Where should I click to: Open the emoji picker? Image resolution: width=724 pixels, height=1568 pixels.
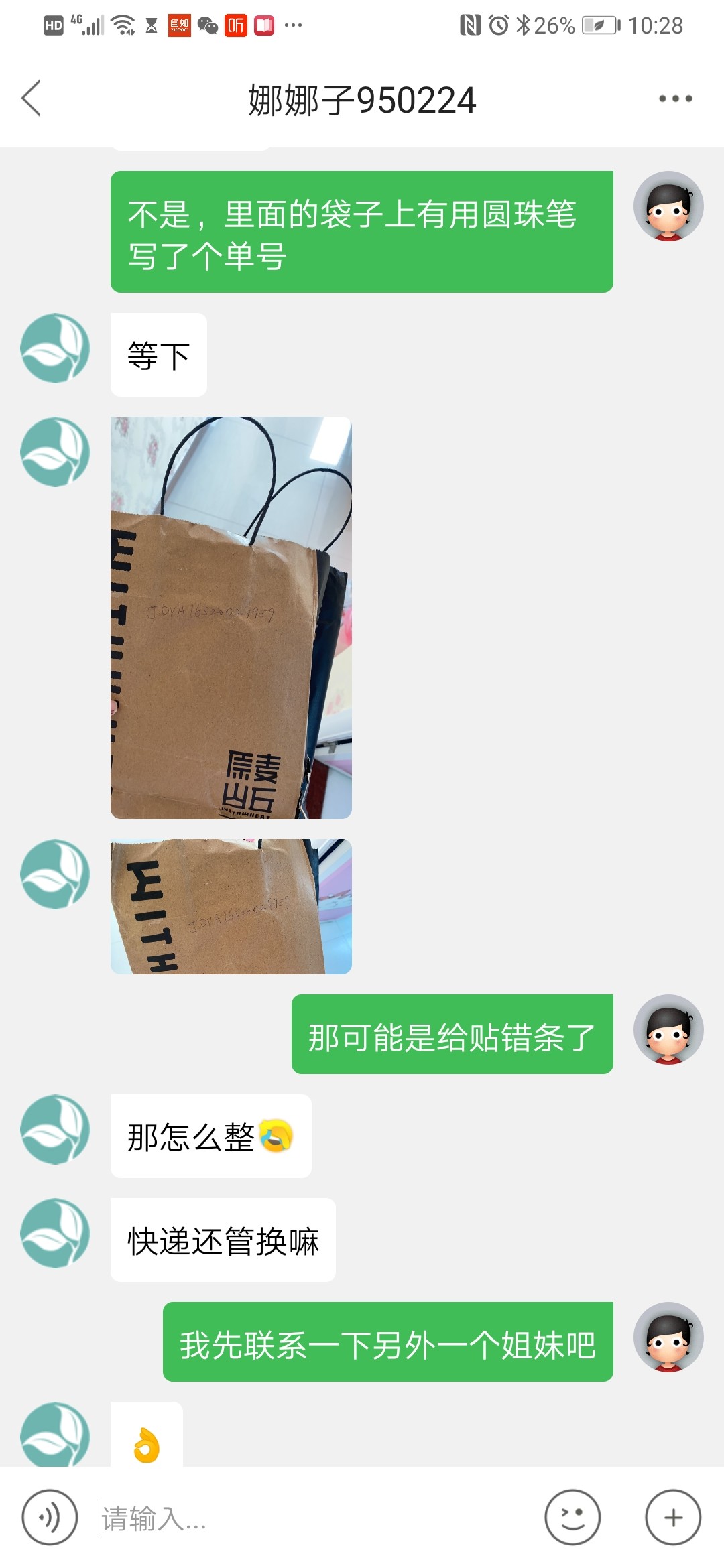pos(572,1518)
